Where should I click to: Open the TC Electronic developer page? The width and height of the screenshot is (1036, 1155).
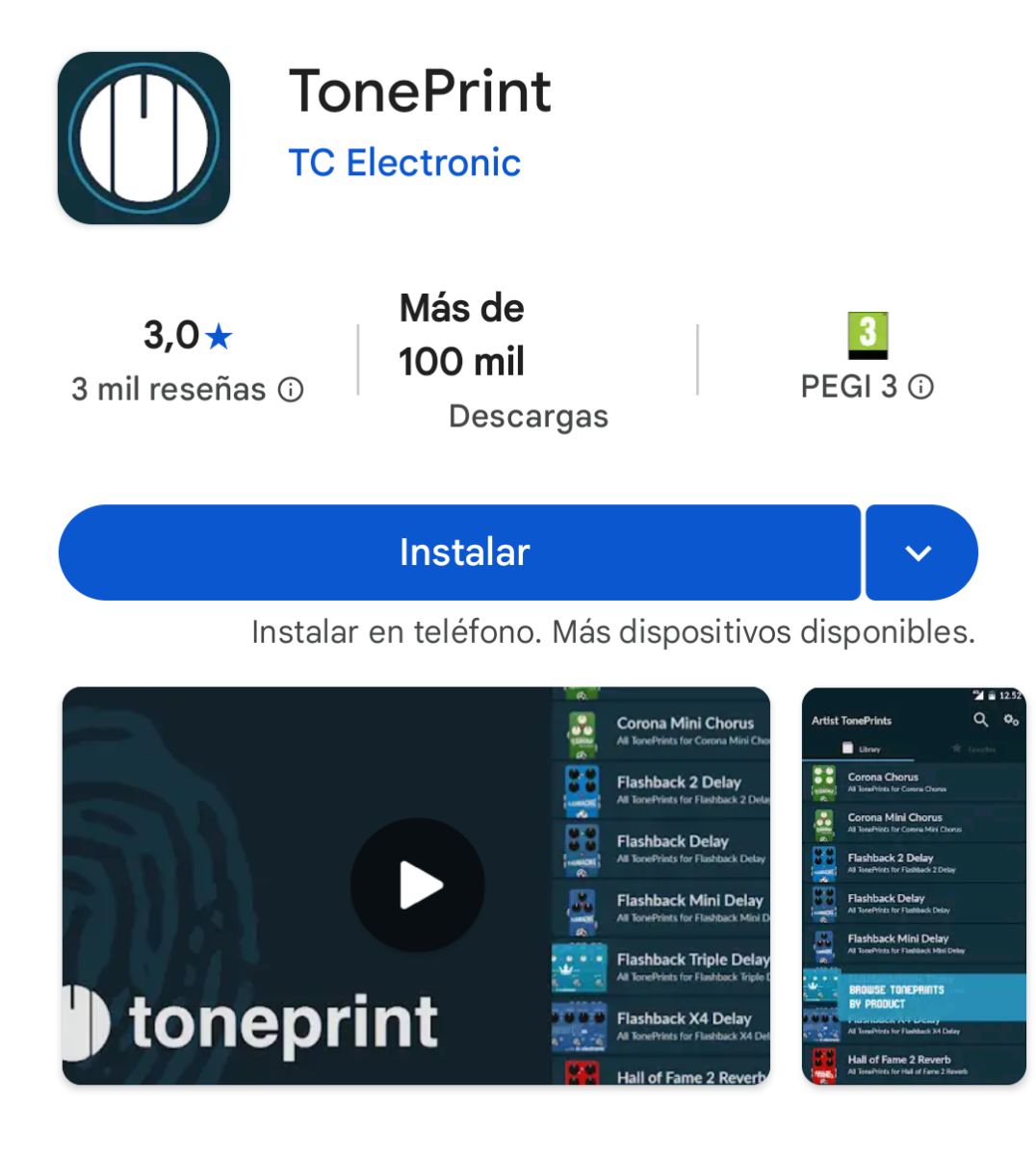tap(404, 163)
